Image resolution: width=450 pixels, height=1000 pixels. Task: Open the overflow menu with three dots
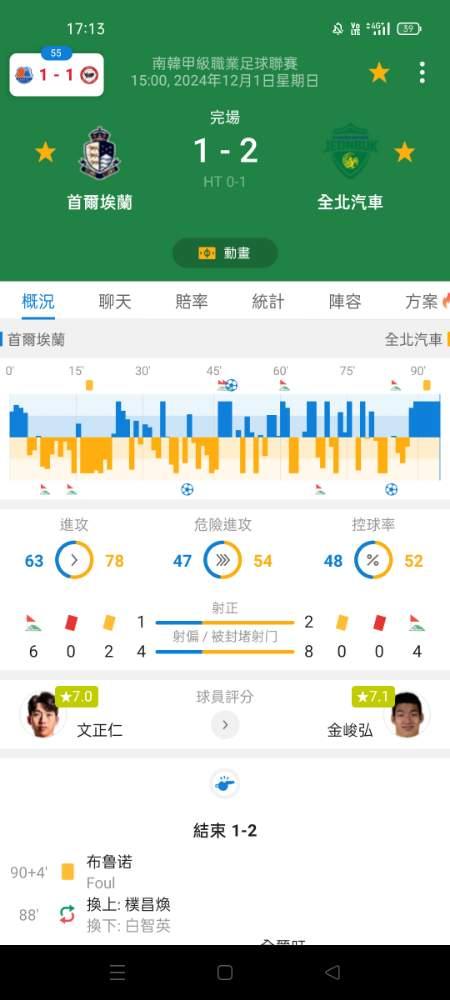[x=422, y=73]
